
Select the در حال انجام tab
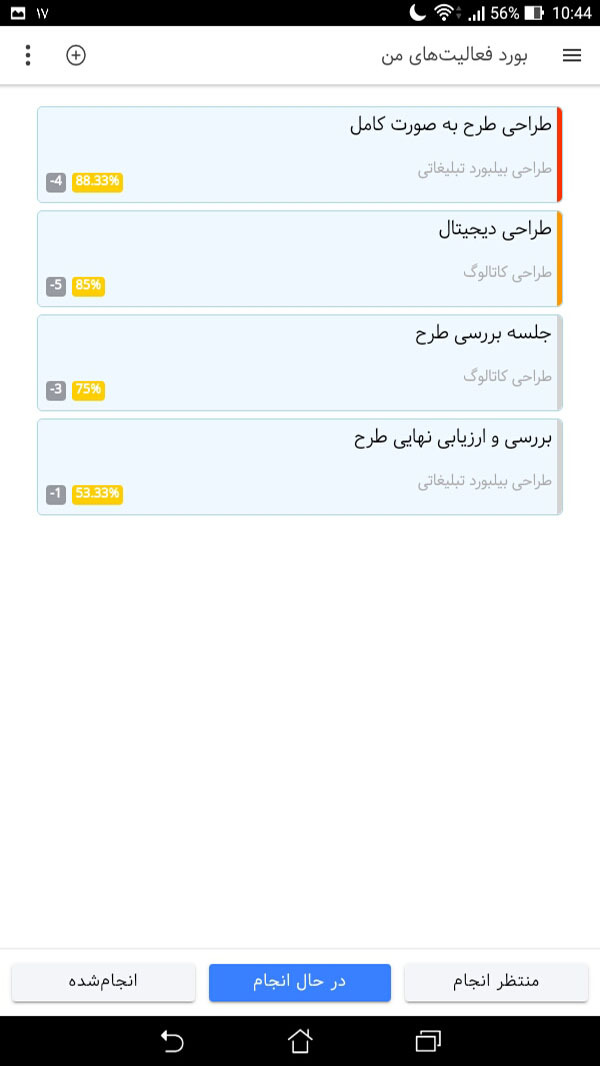300,982
